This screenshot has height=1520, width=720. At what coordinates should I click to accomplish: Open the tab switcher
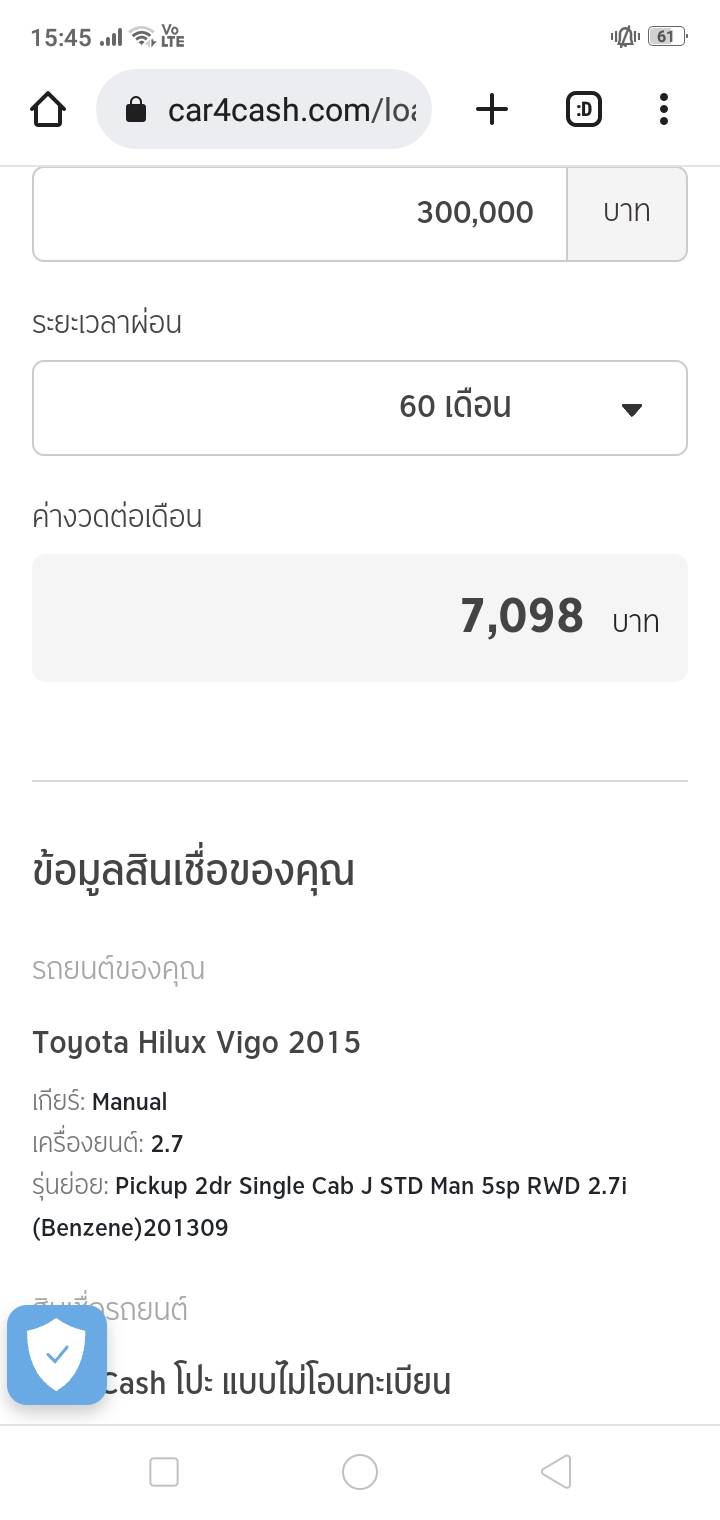584,109
